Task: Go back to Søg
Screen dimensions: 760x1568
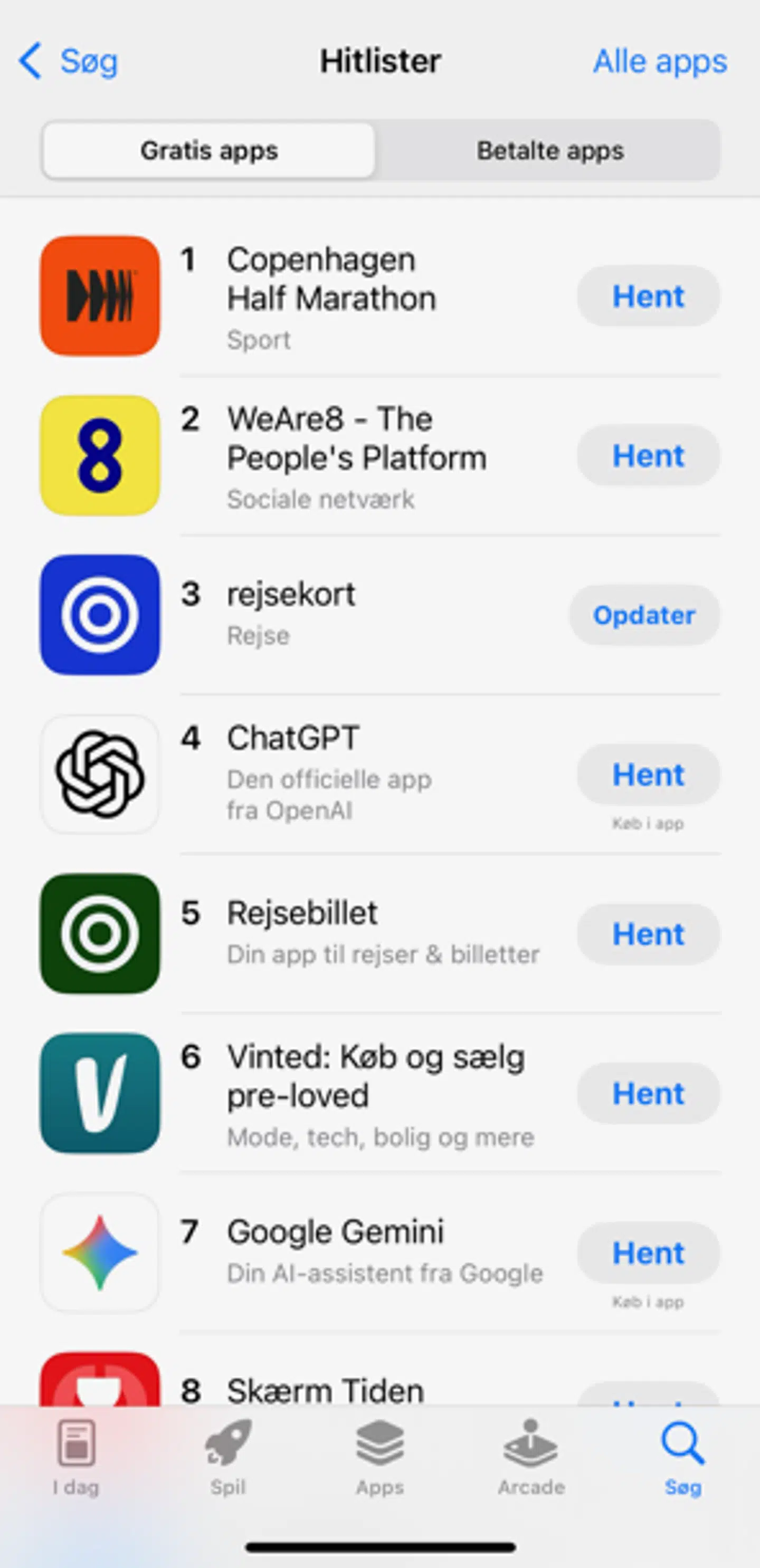Action: tap(68, 62)
